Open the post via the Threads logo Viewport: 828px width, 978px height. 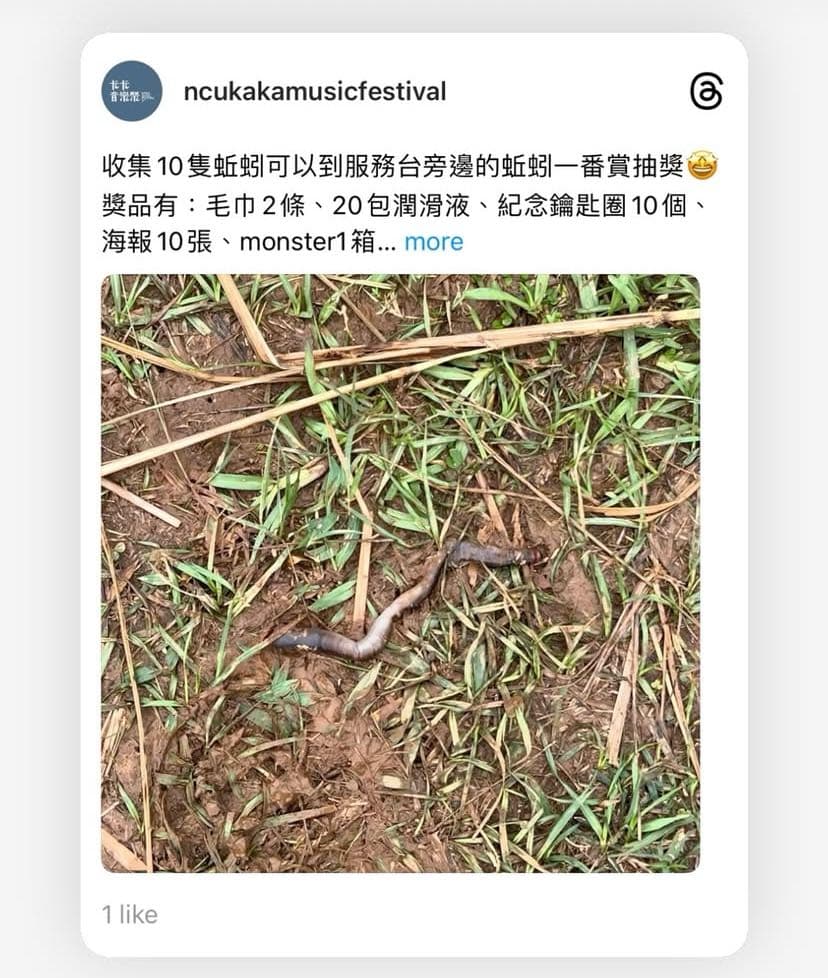click(706, 92)
